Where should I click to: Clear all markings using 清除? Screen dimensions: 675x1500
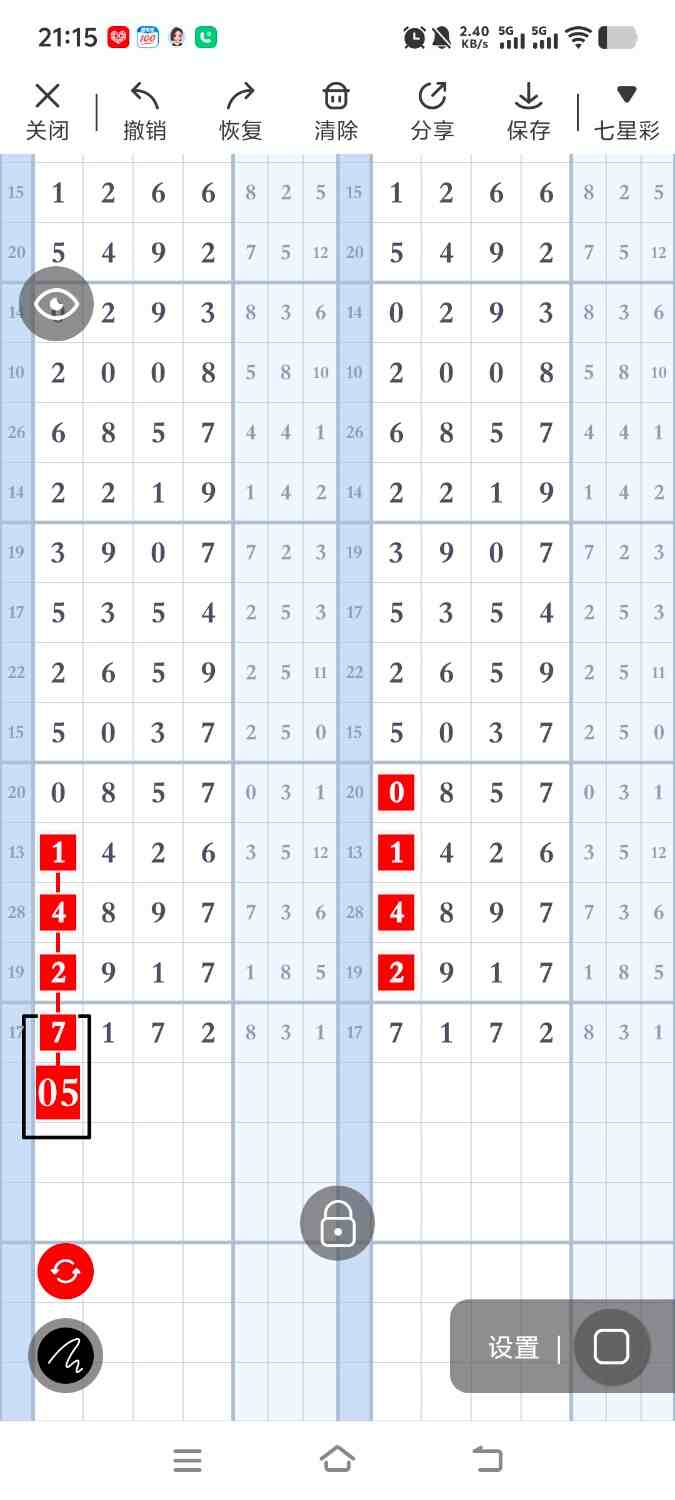tap(336, 111)
